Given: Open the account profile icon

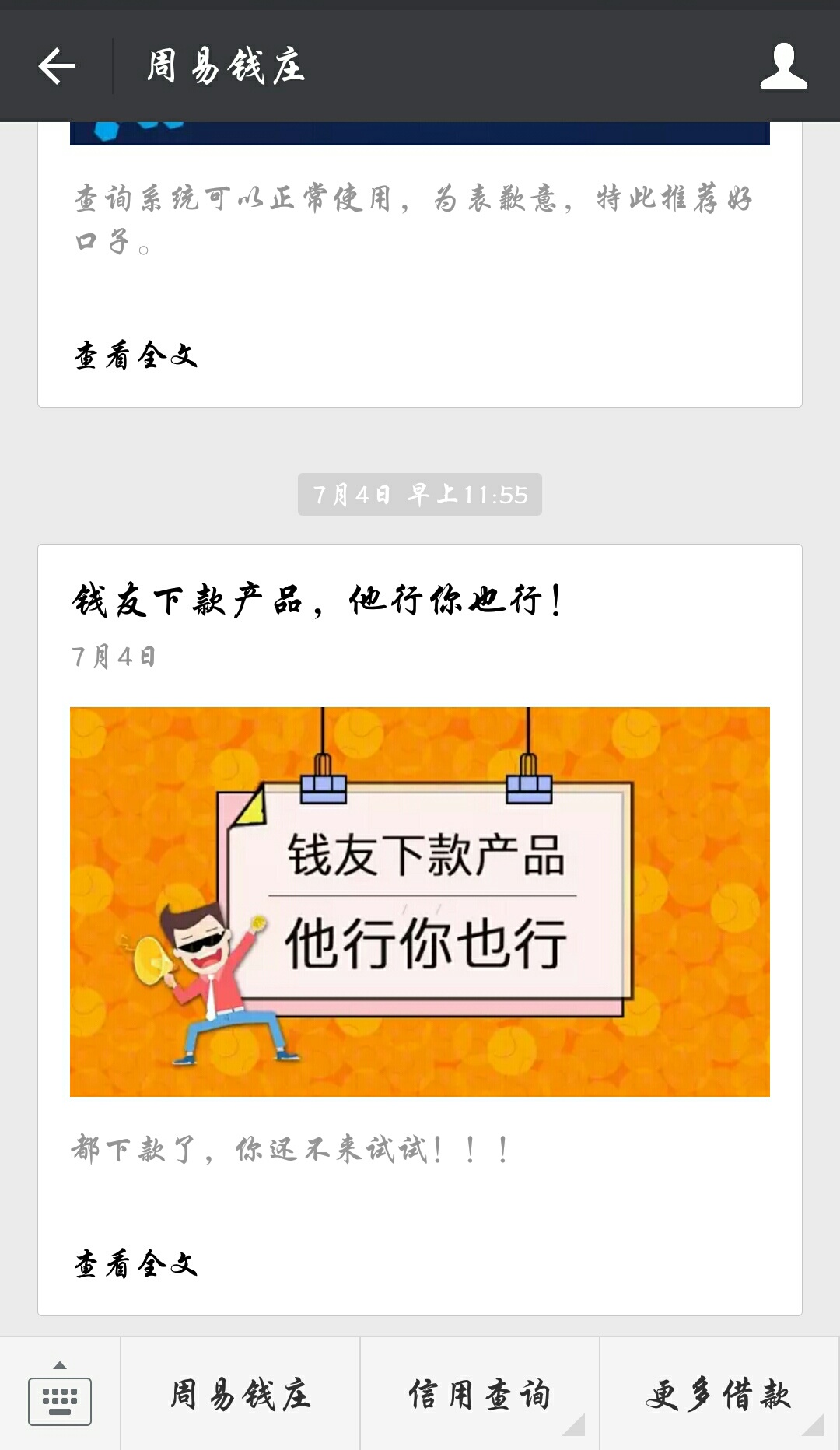Looking at the screenshot, I should coord(783,67).
